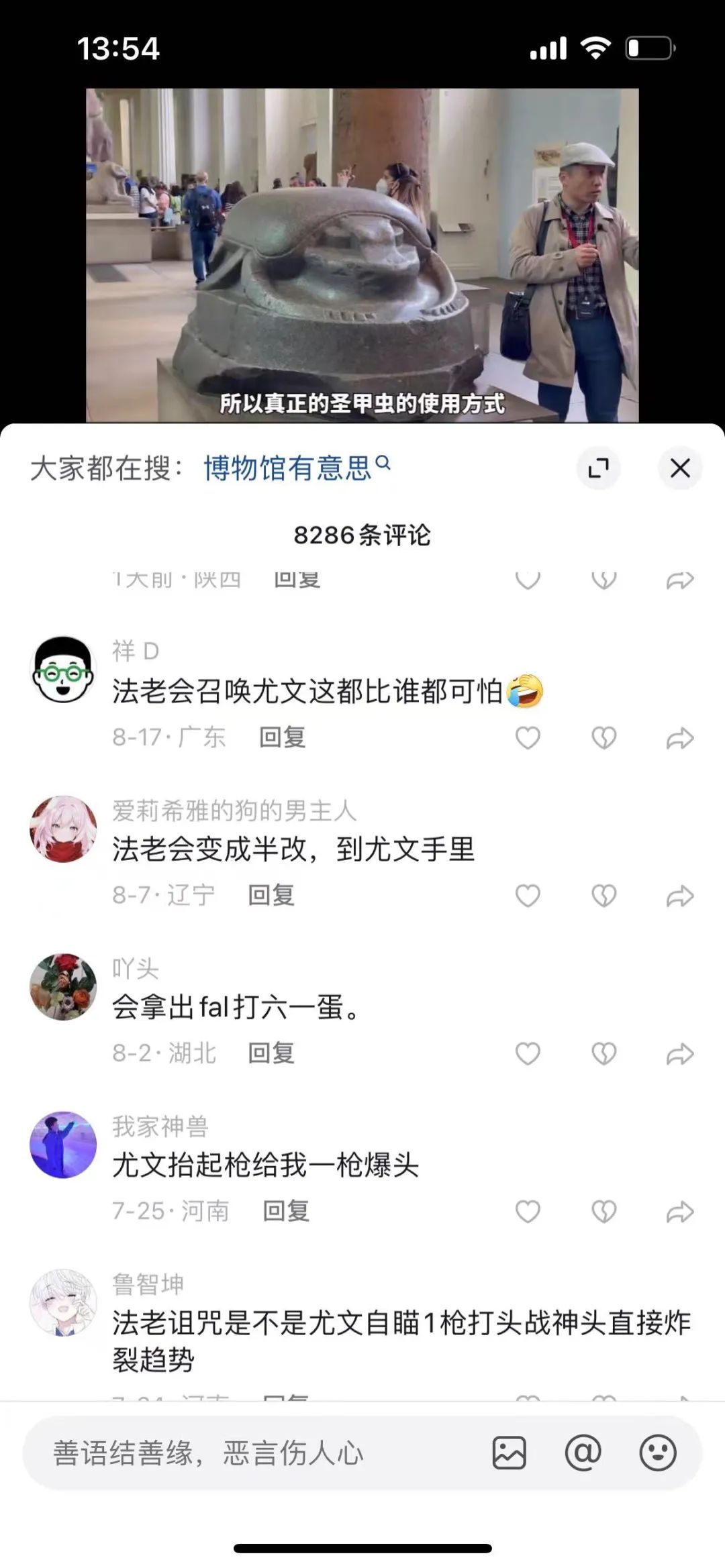
Task: Share 我家神兽's comment
Action: tap(679, 1212)
